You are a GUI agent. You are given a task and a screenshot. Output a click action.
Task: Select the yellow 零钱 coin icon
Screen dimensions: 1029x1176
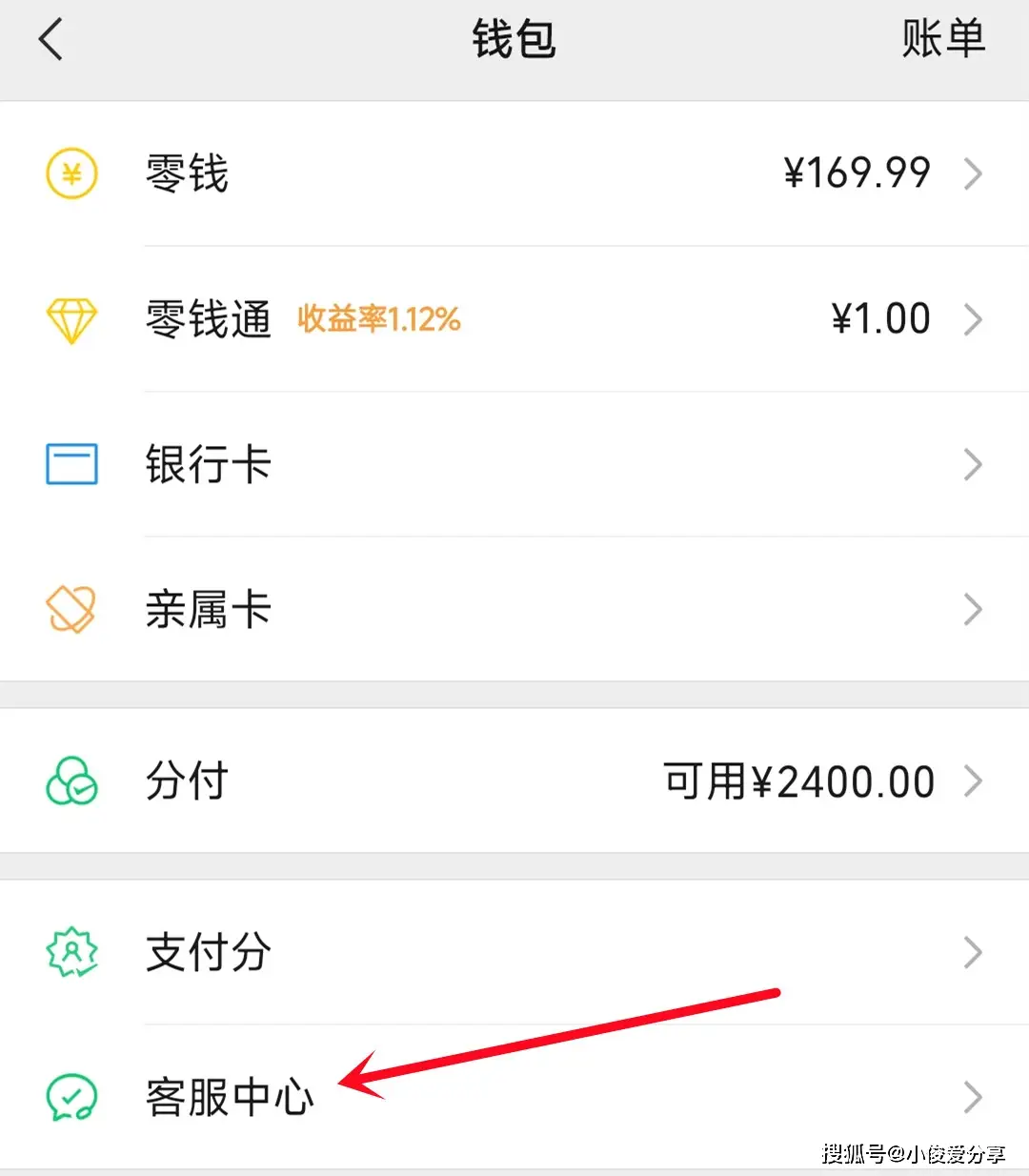(71, 173)
